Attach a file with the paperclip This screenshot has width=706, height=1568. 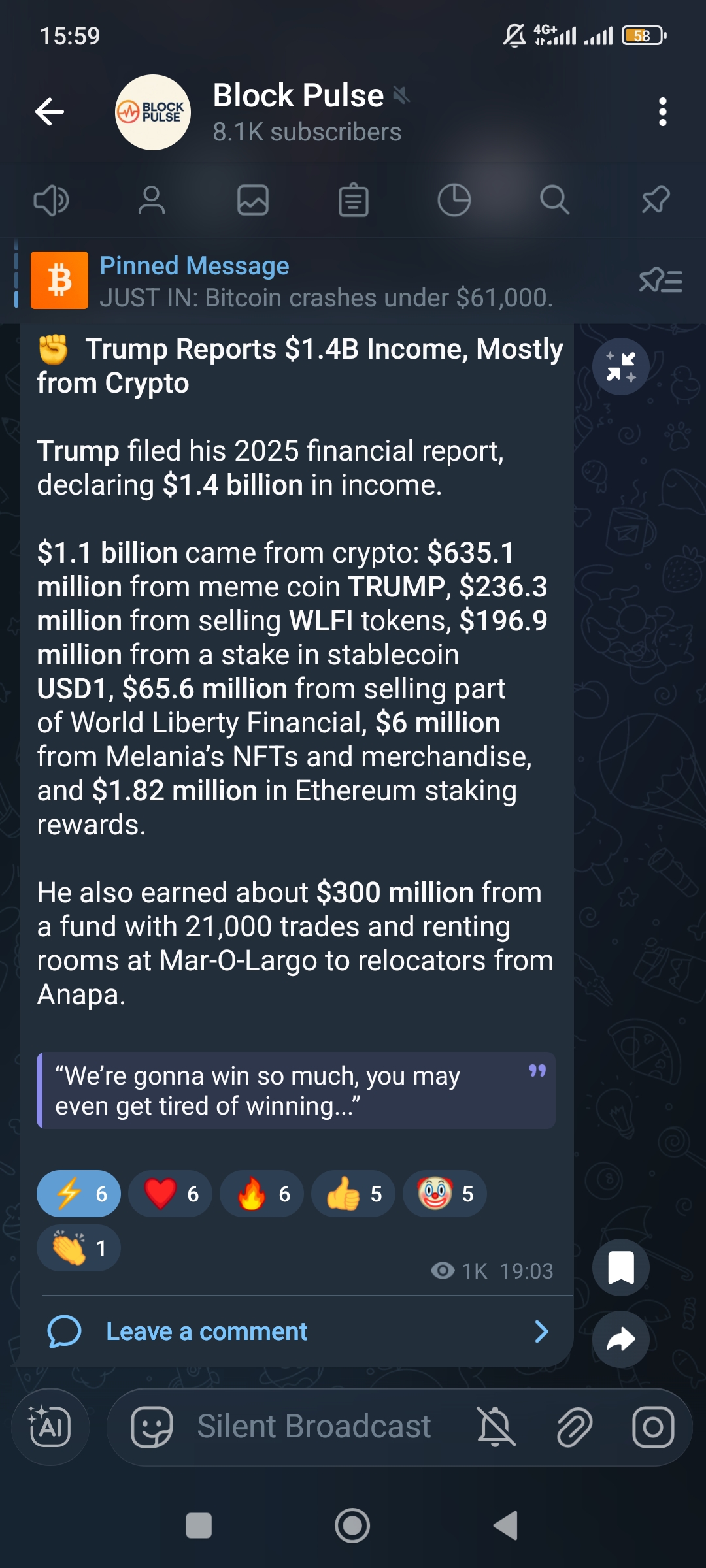(x=575, y=1427)
